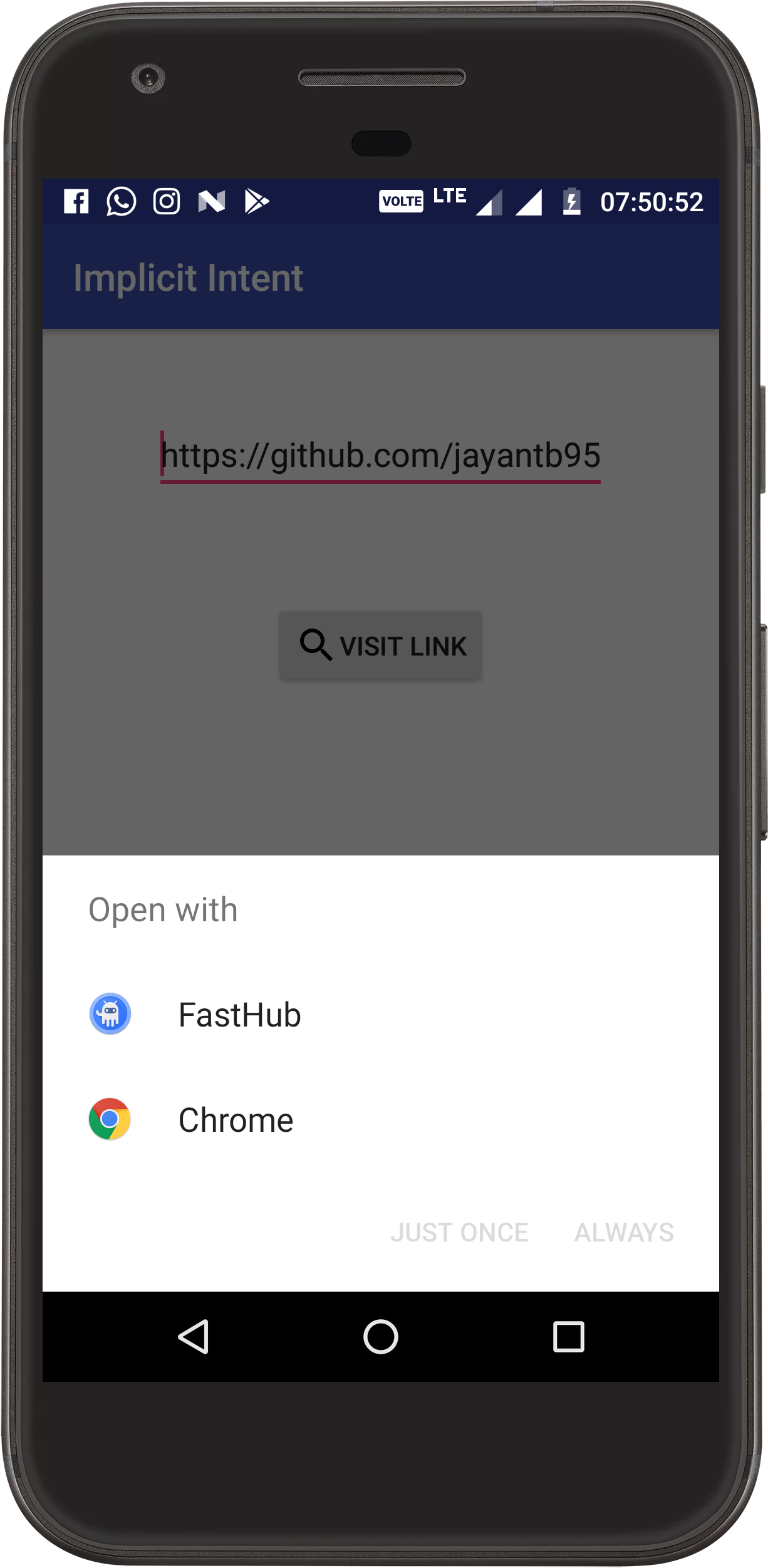Tap the home button in navigation bar
Viewport: 768px width, 1568px height.
(x=381, y=1337)
